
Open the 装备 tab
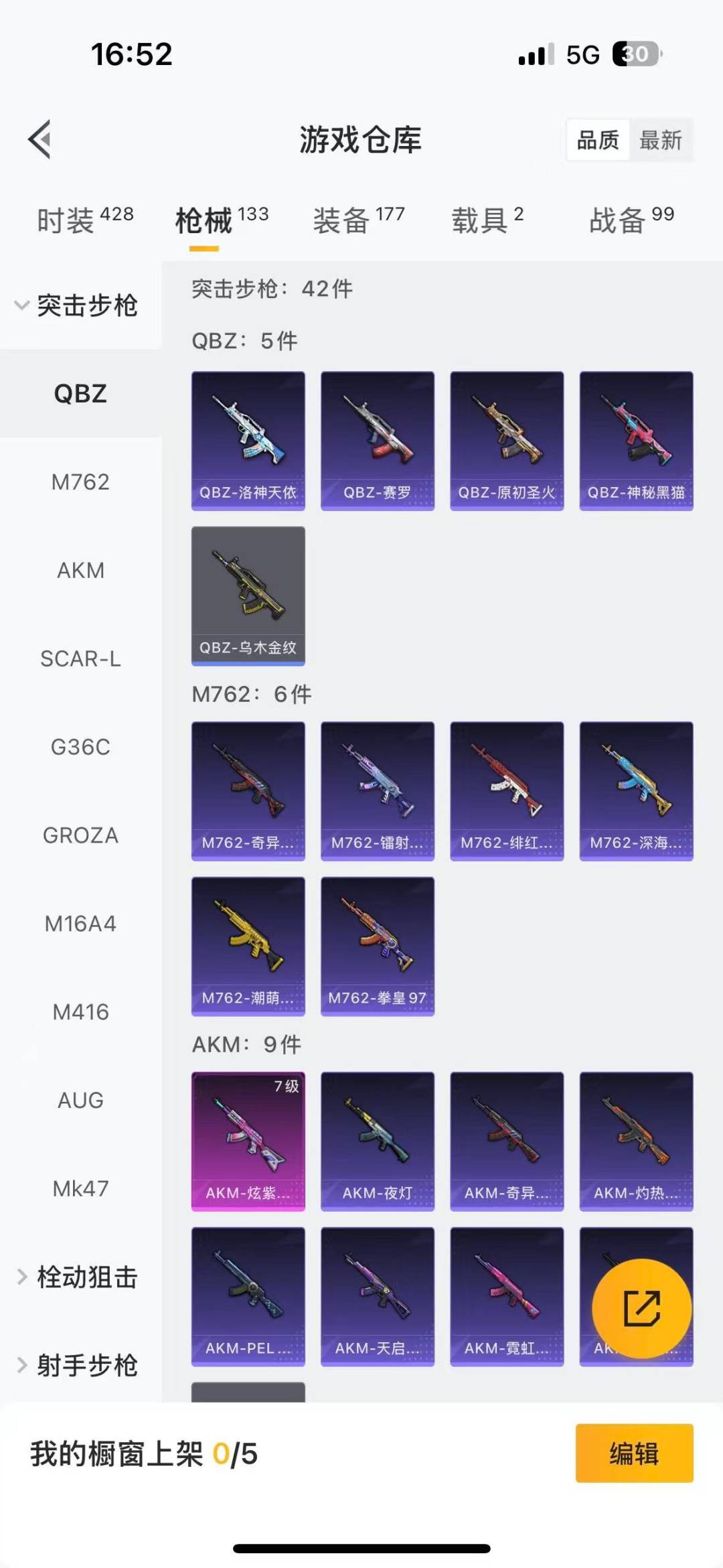358,220
